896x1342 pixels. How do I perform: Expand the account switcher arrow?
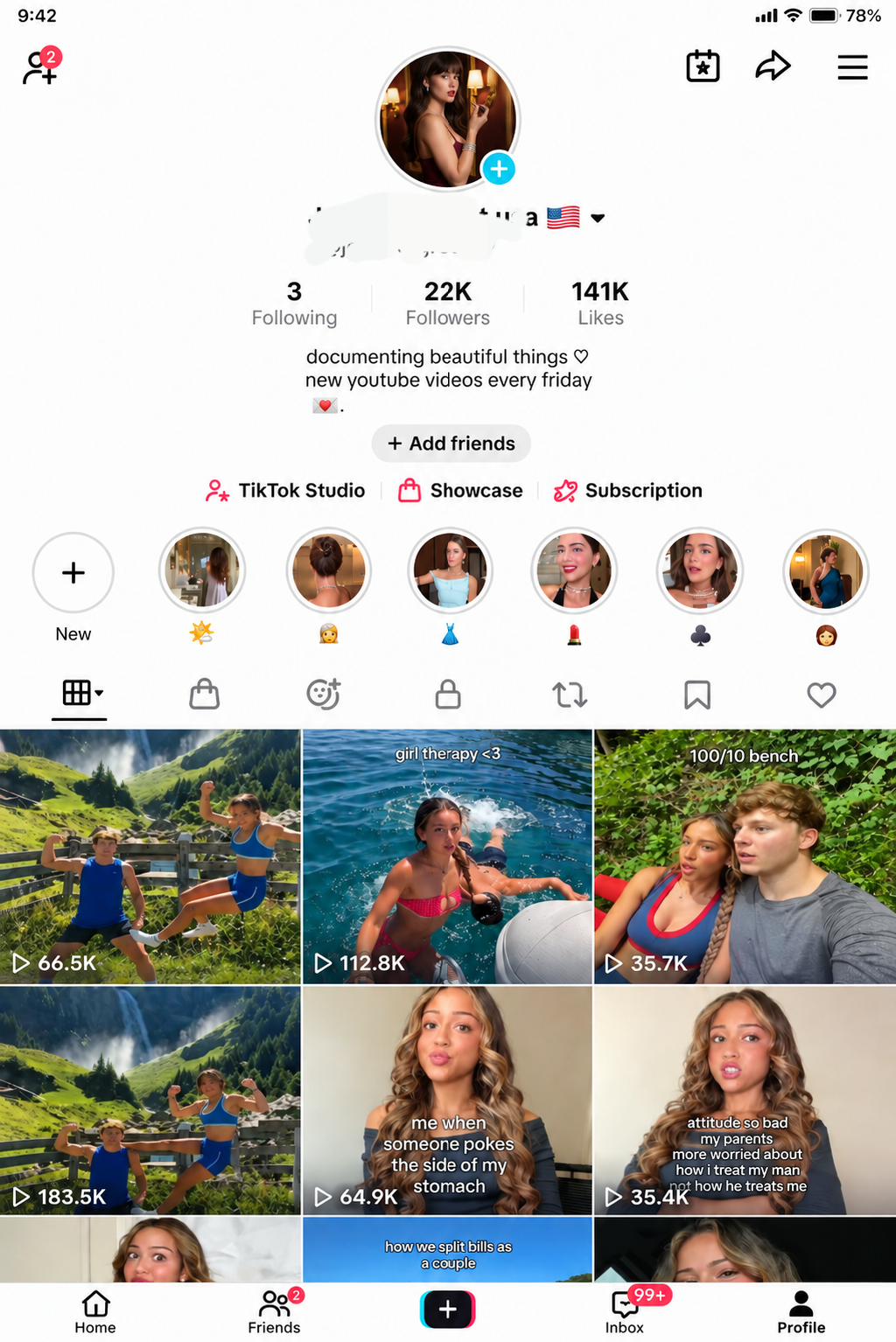(598, 218)
